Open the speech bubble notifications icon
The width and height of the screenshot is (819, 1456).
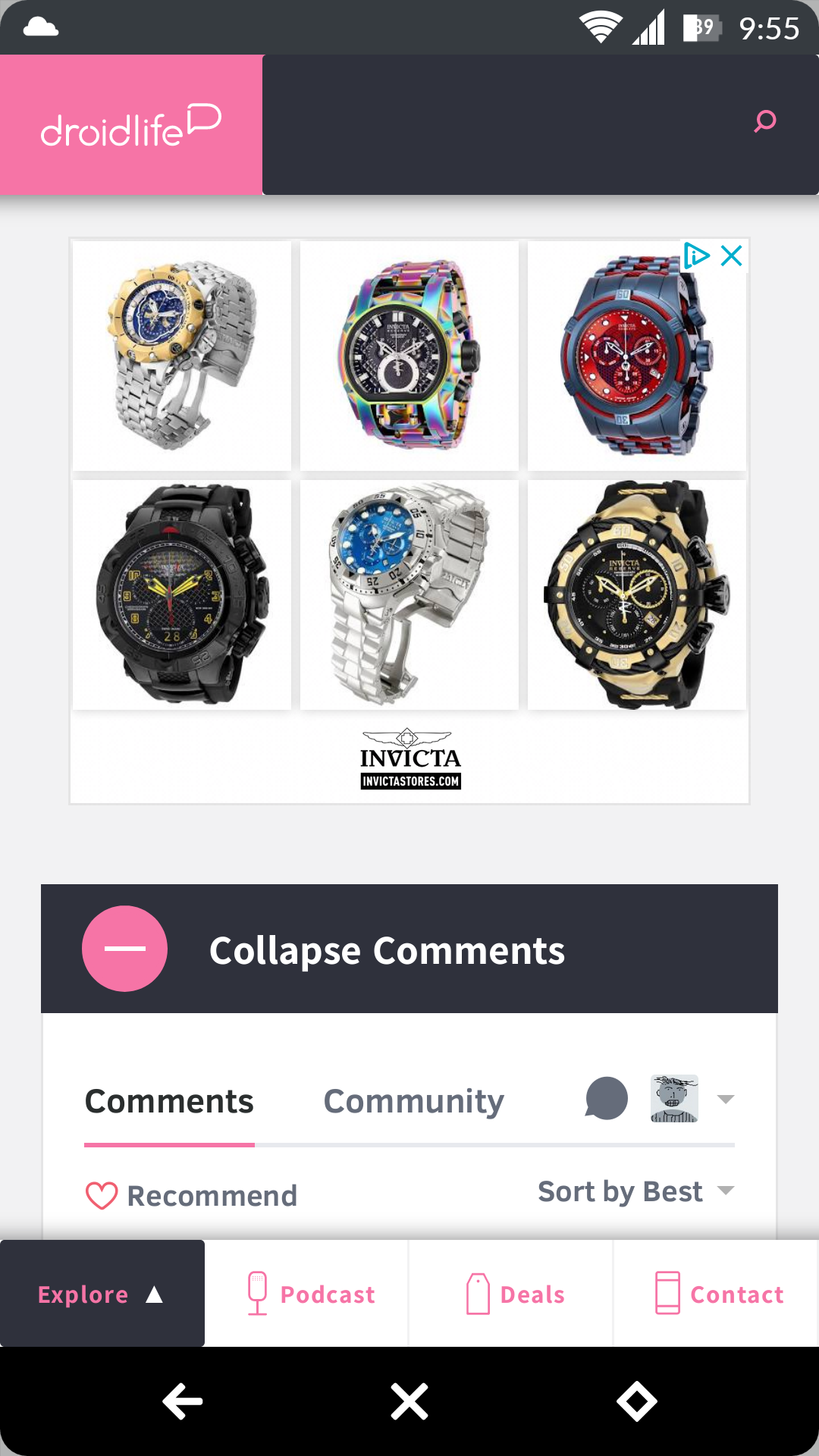607,1098
